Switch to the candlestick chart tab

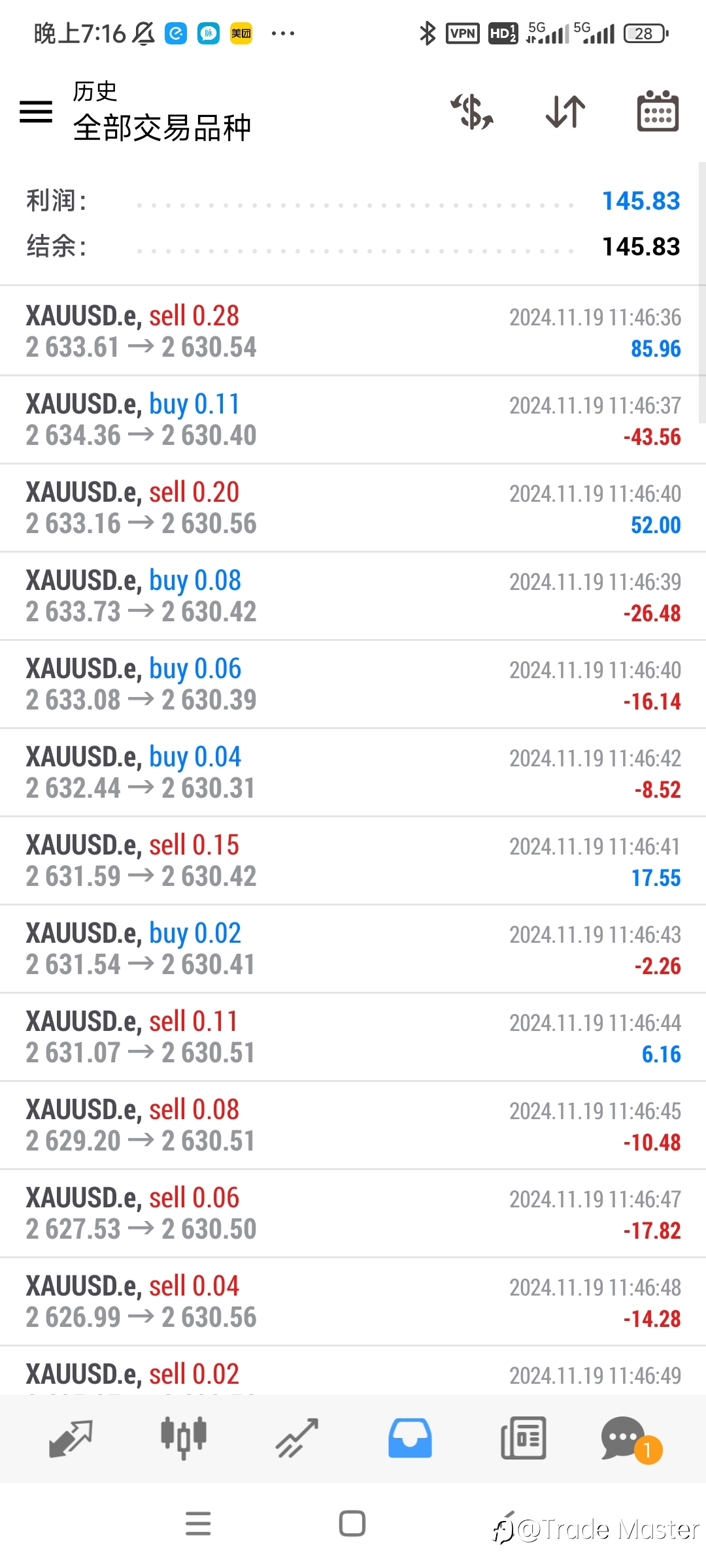[x=184, y=1438]
